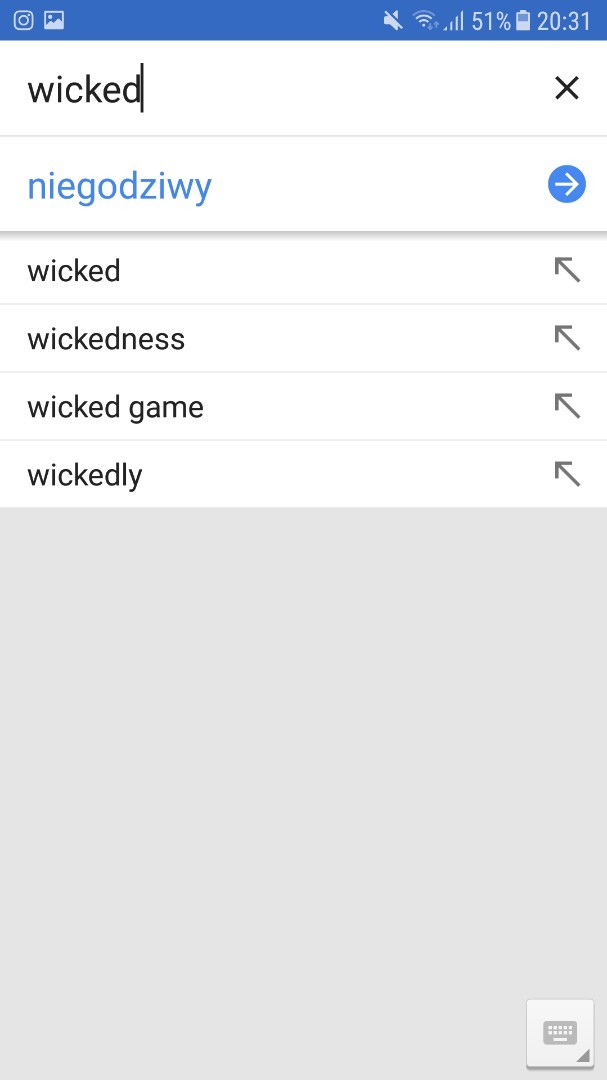
Task: Insert "wickedly" using its arrow icon
Action: click(567, 475)
